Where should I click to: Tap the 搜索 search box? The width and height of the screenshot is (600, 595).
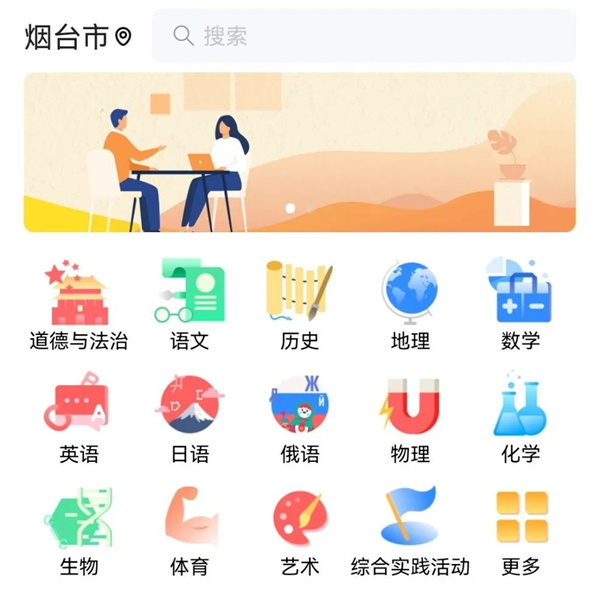(364, 37)
